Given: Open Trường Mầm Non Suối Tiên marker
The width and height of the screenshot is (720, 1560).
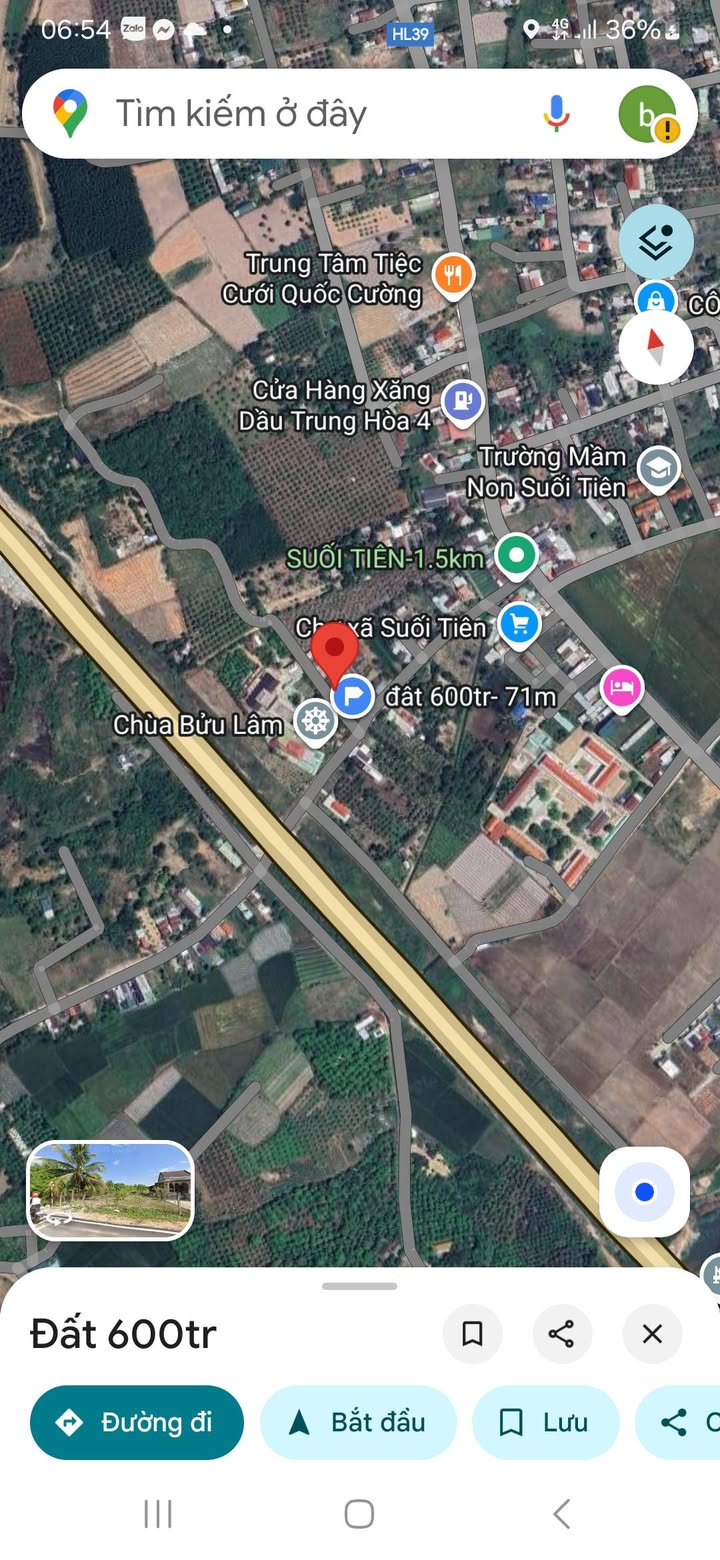Looking at the screenshot, I should (x=658, y=468).
